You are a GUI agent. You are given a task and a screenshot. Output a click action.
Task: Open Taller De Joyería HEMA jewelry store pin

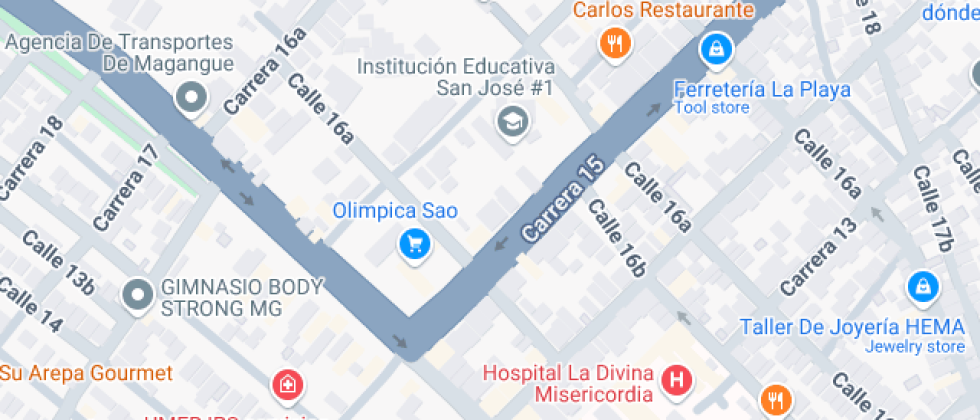coord(922,288)
